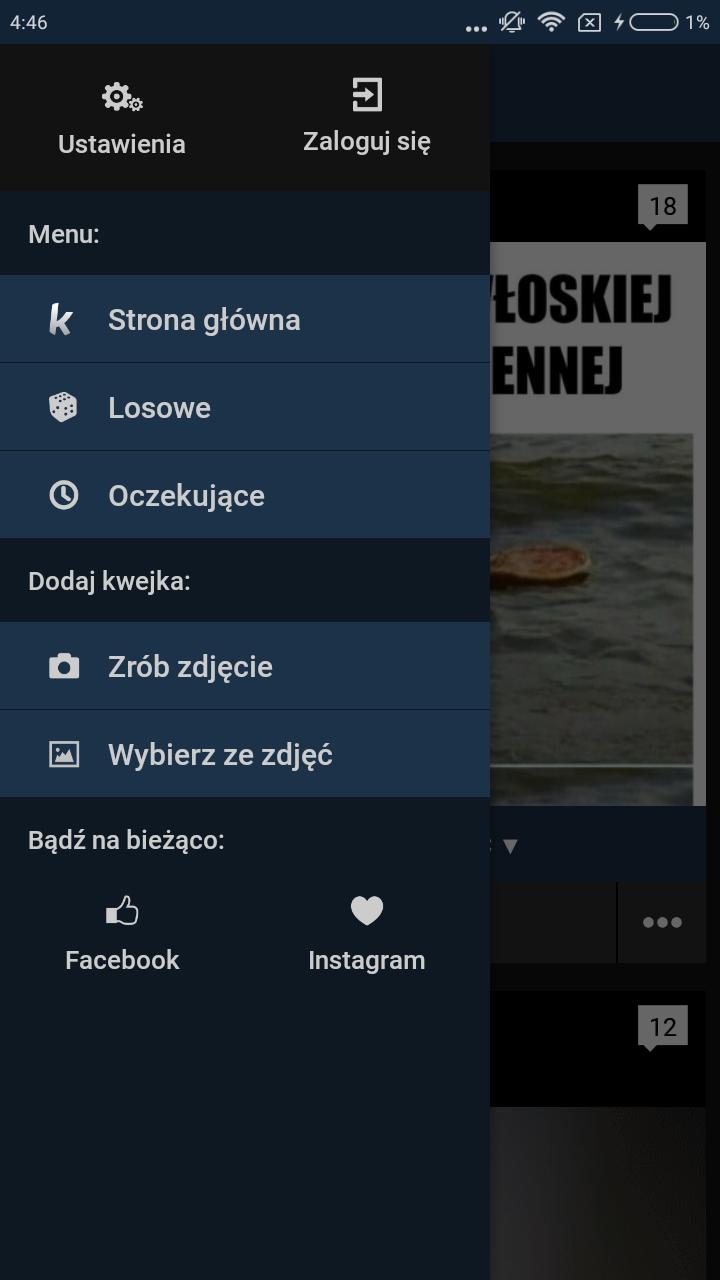
Task: Tap the gallery icon next to Wybierz ze zdjęć
Action: click(62, 754)
